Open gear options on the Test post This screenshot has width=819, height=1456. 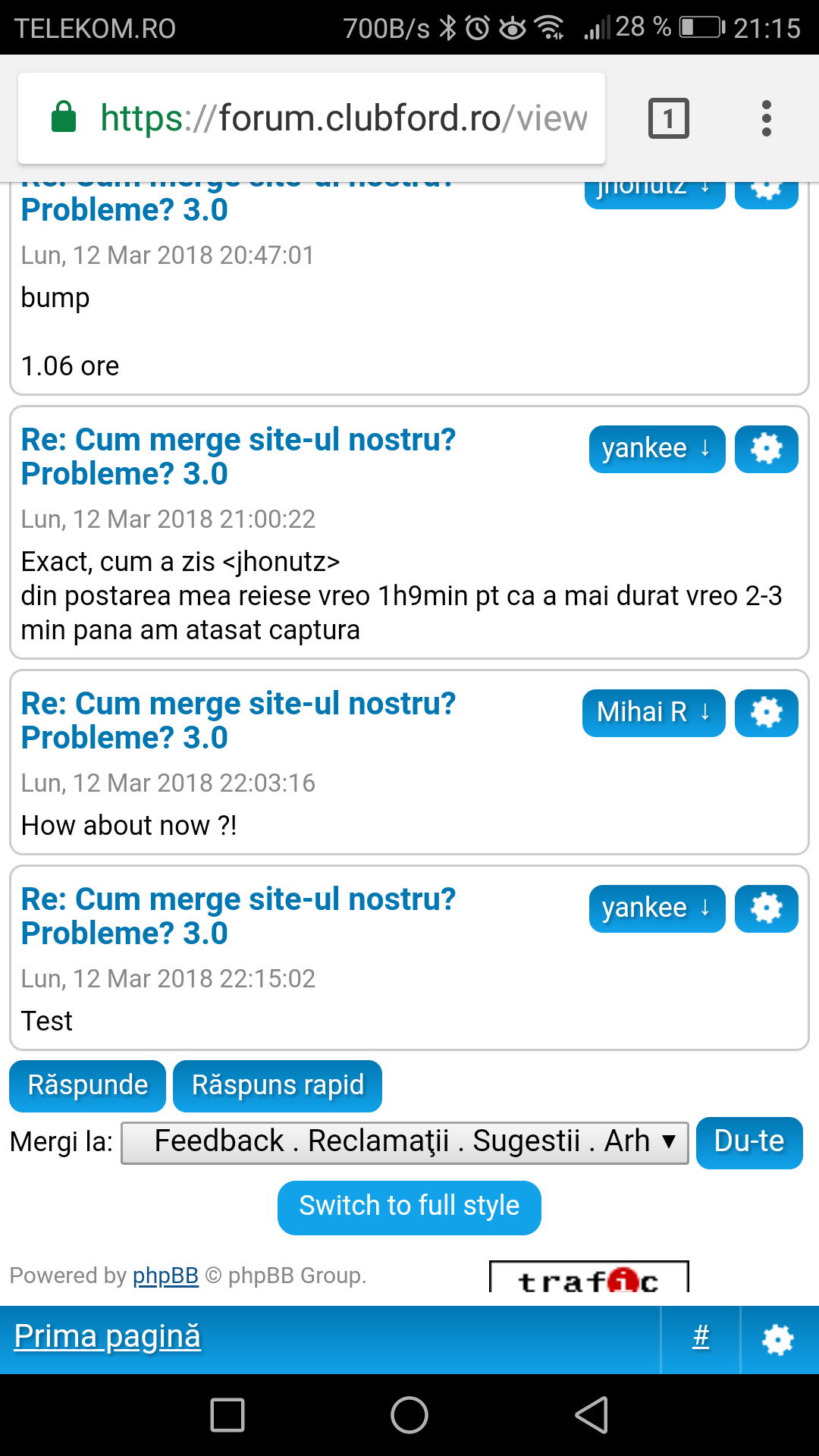point(766,908)
